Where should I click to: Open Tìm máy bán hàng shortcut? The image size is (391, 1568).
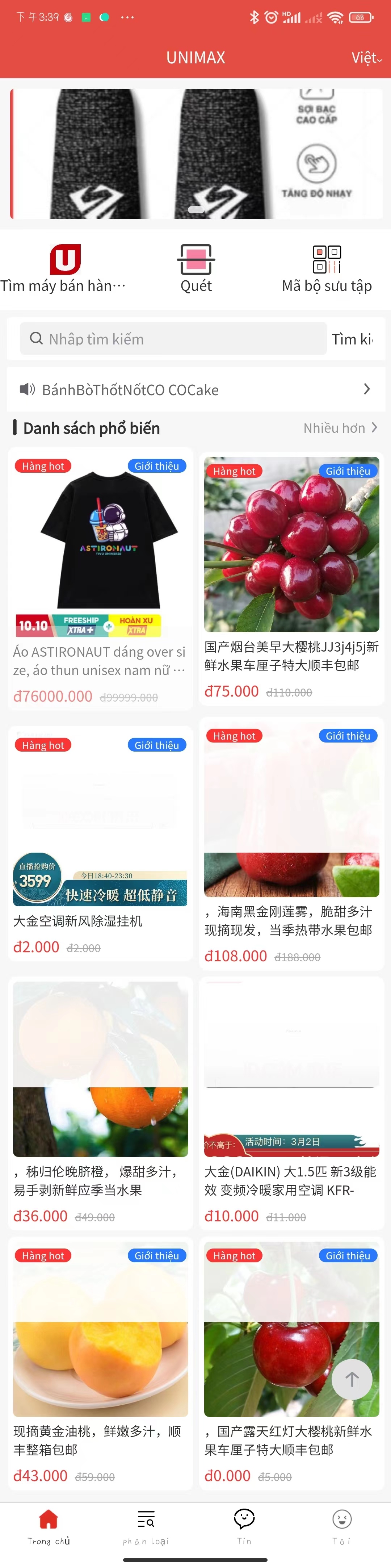click(x=64, y=268)
